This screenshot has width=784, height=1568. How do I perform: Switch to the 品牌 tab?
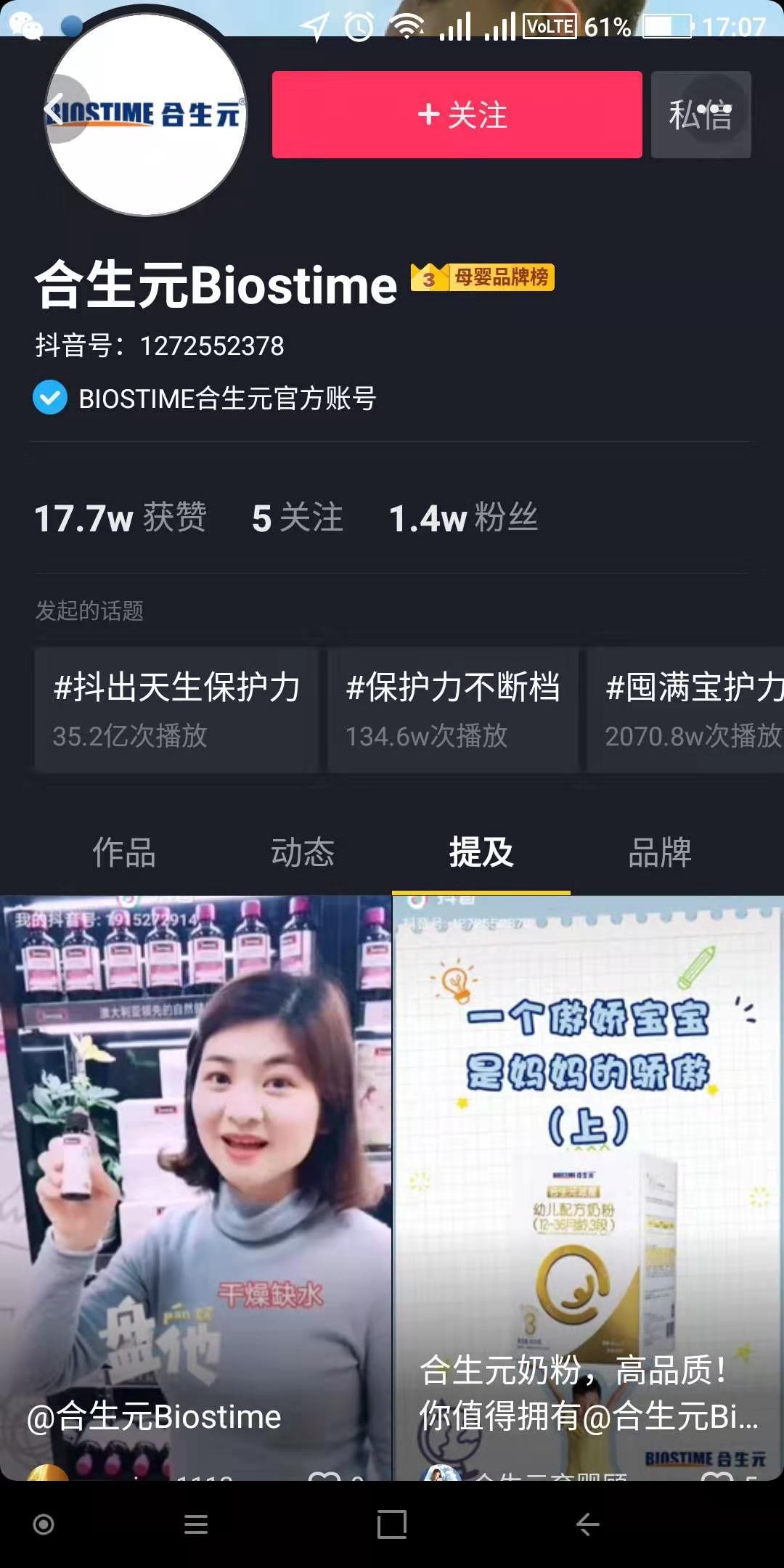click(660, 852)
